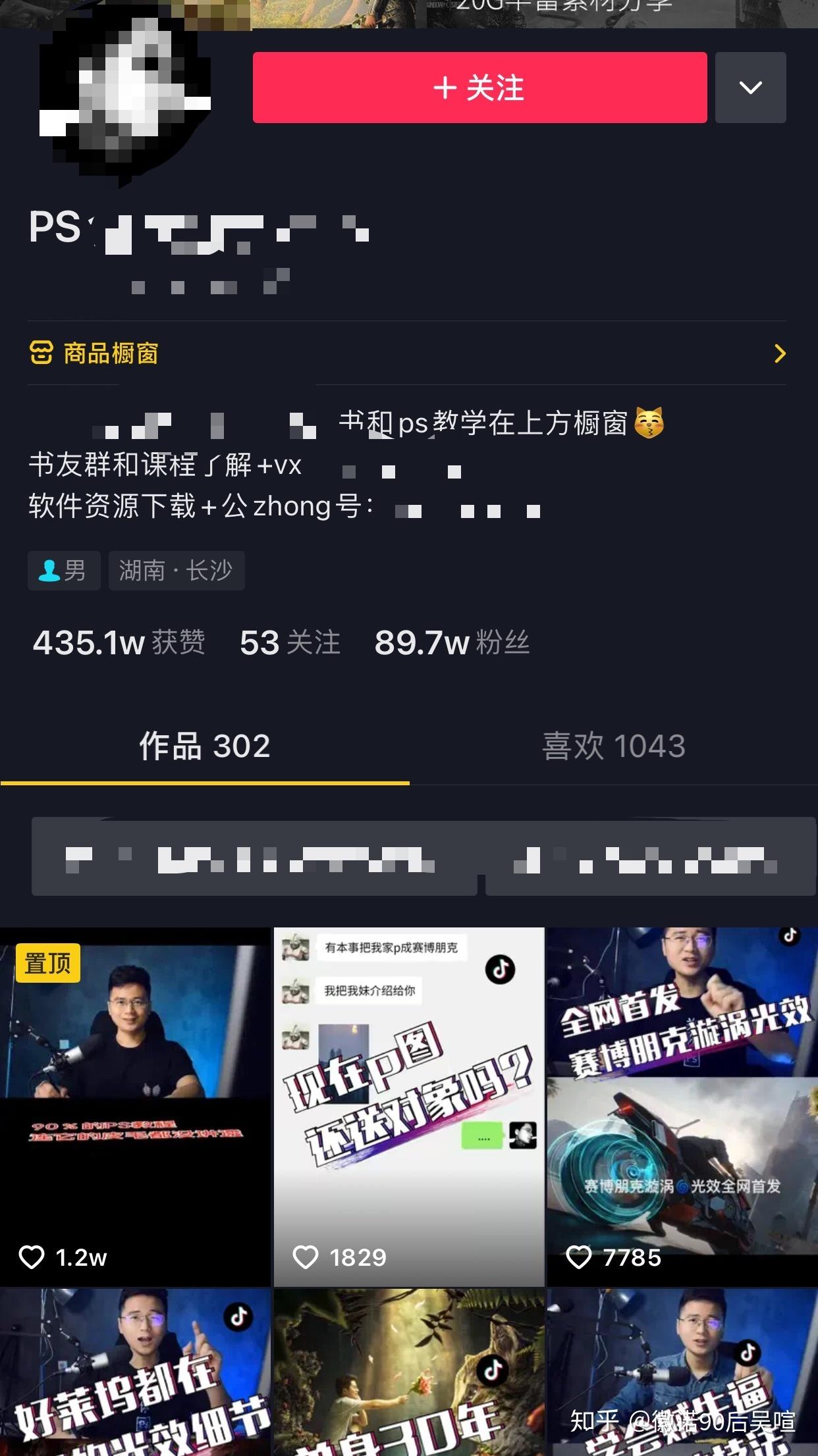Tap the 关注 follow button
This screenshot has height=1456, width=818.
pyautogui.click(x=479, y=88)
